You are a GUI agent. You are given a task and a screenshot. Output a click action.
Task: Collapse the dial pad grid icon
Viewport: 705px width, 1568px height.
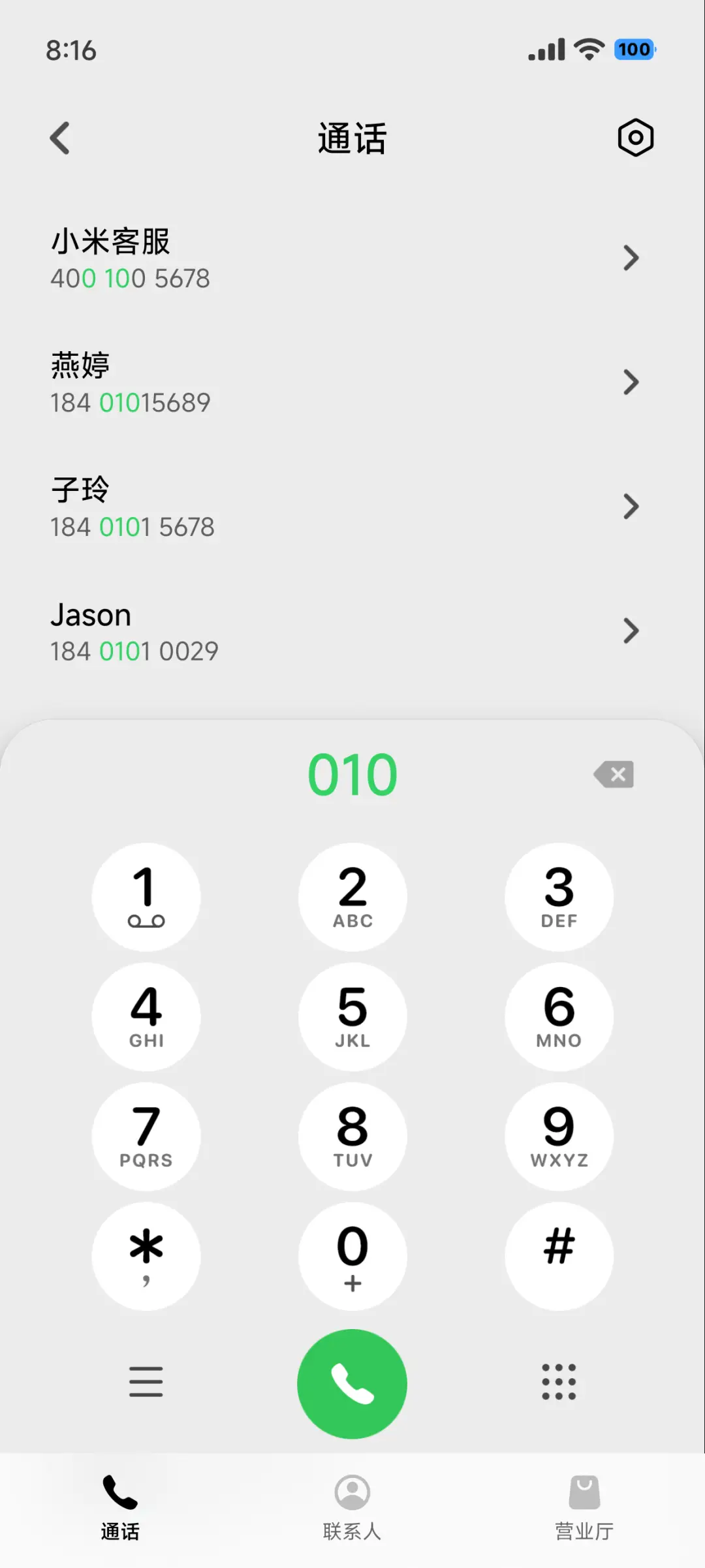pyautogui.click(x=559, y=1381)
